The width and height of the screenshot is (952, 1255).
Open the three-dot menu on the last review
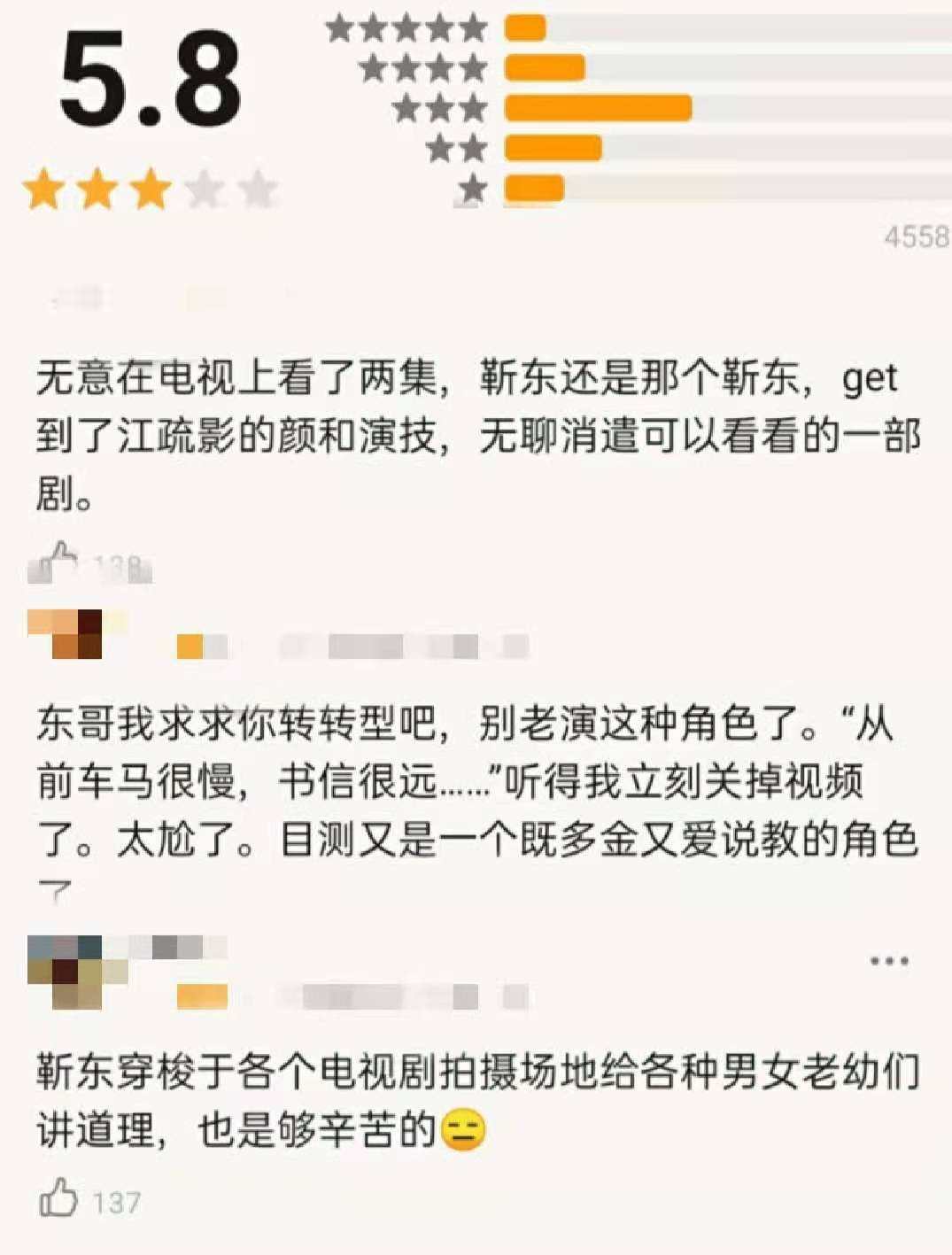point(888,961)
